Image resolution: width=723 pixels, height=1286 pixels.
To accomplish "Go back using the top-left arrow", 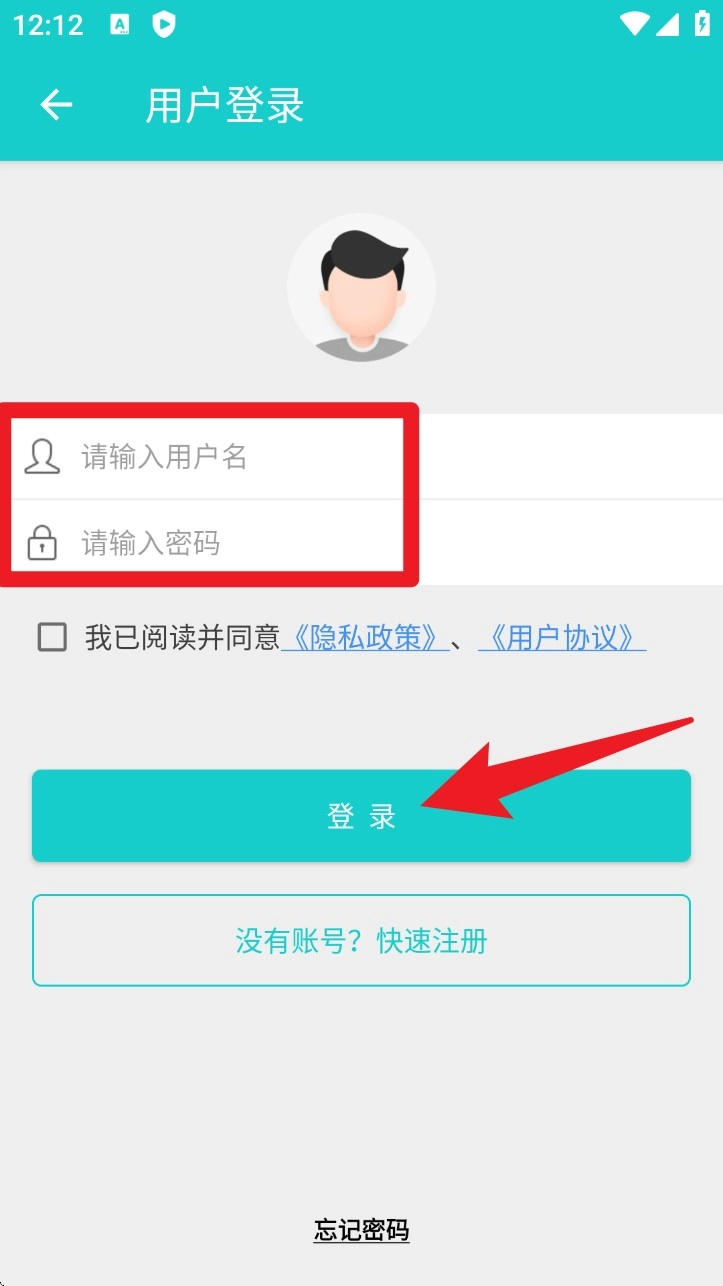I will [56, 105].
